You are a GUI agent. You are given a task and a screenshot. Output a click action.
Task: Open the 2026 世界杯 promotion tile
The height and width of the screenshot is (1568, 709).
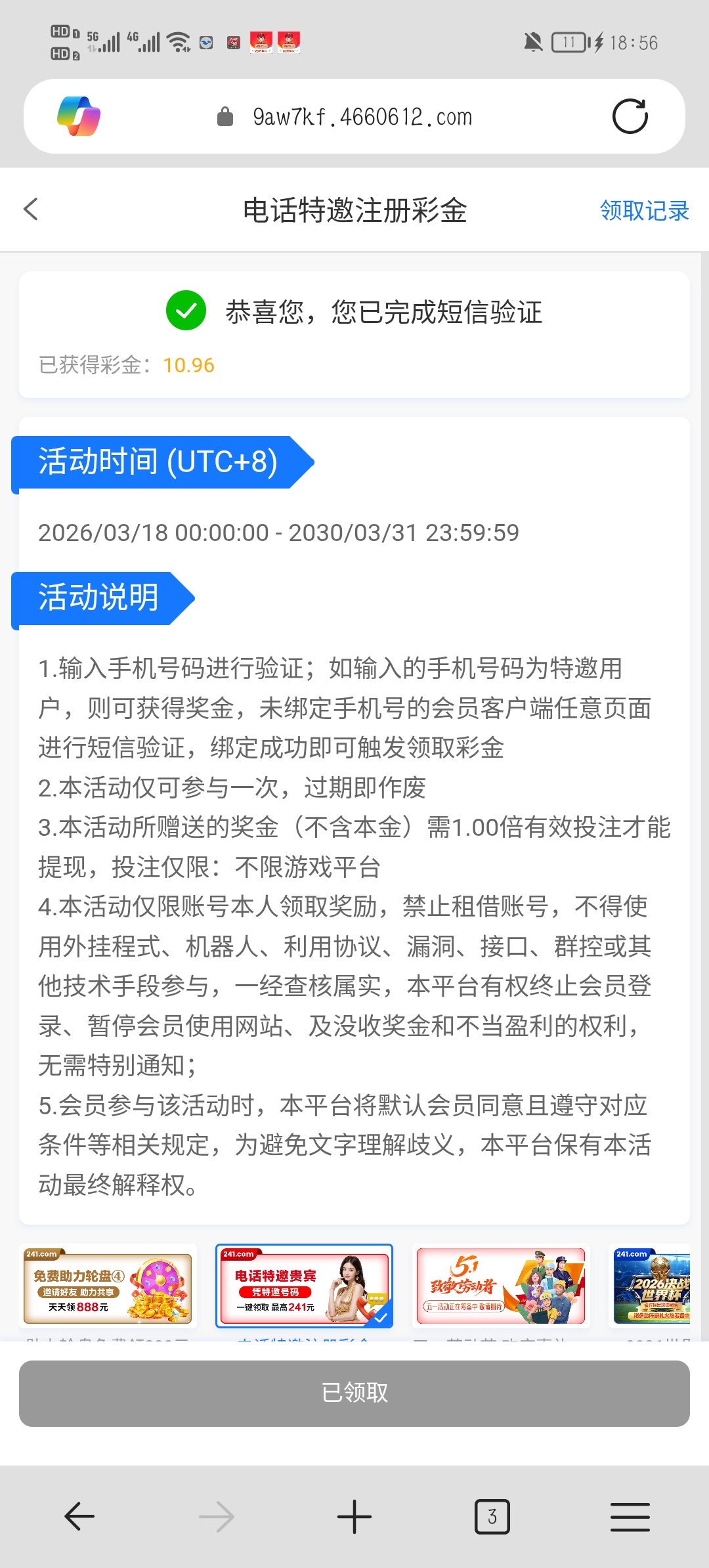point(651,1286)
